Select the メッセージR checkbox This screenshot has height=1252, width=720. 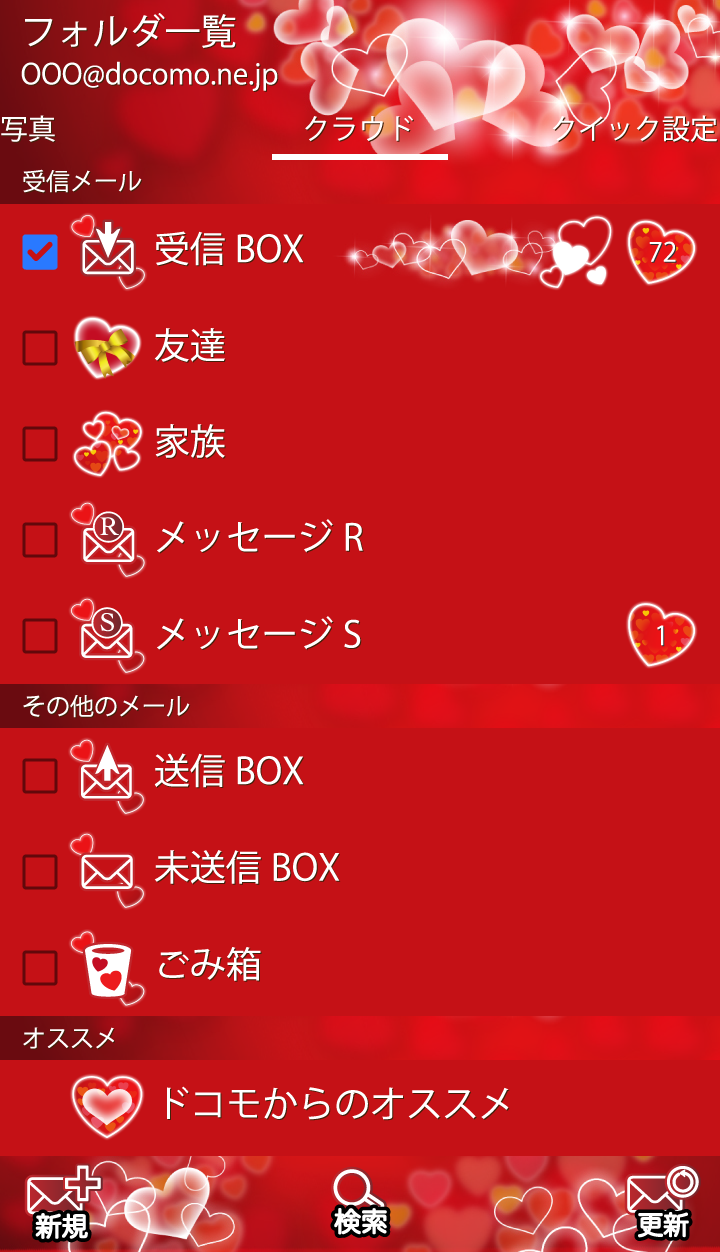coord(40,540)
